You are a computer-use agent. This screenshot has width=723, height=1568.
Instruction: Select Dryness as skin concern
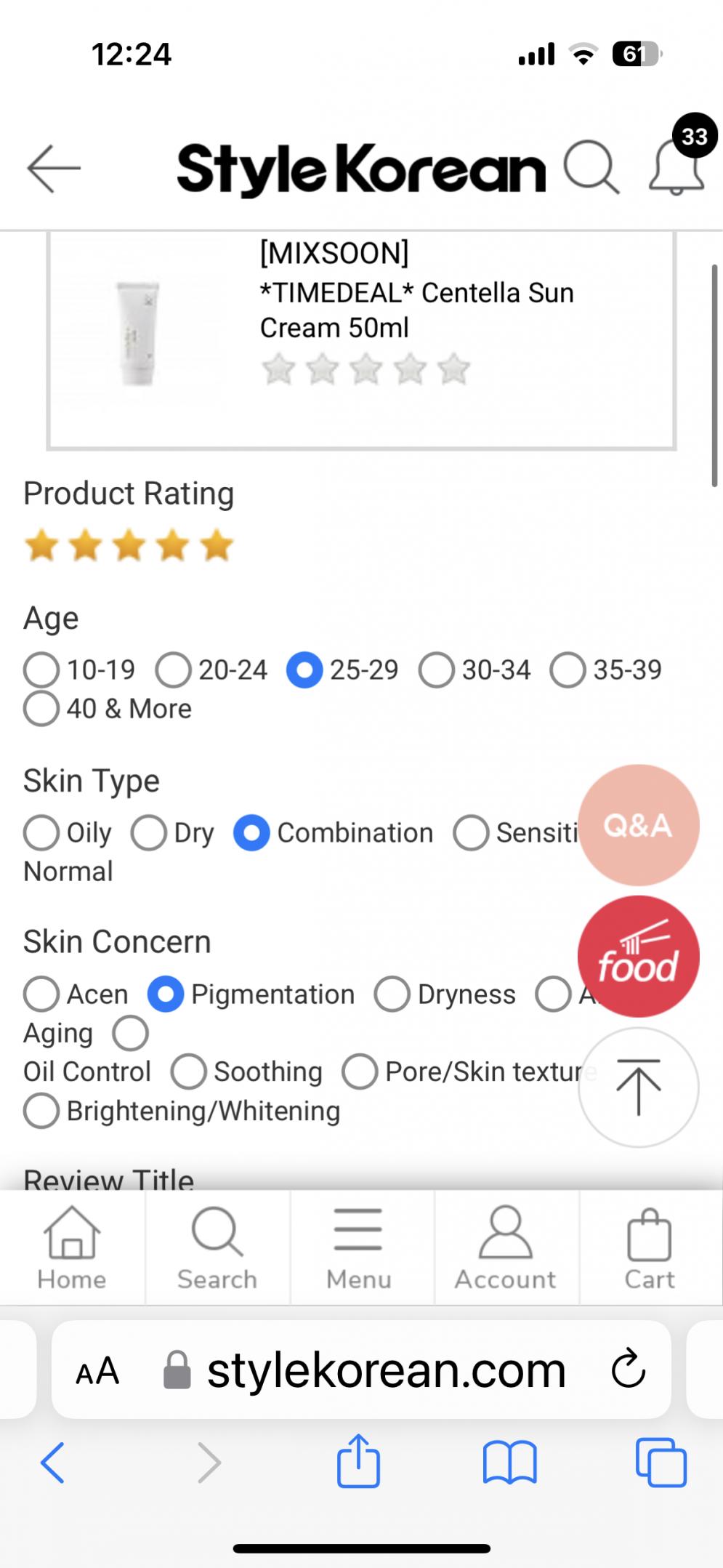[x=392, y=994]
